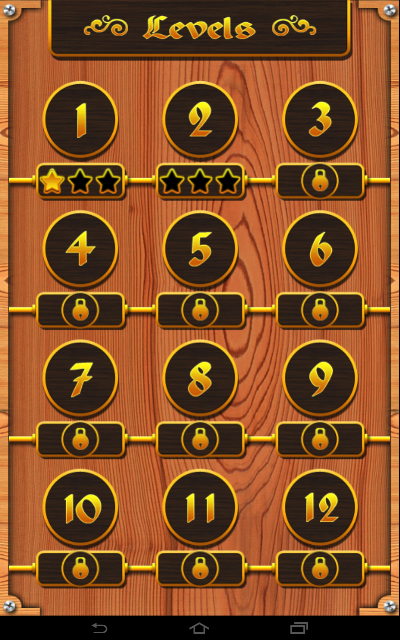Select level 7
The height and width of the screenshot is (640, 400).
pyautogui.click(x=80, y=378)
